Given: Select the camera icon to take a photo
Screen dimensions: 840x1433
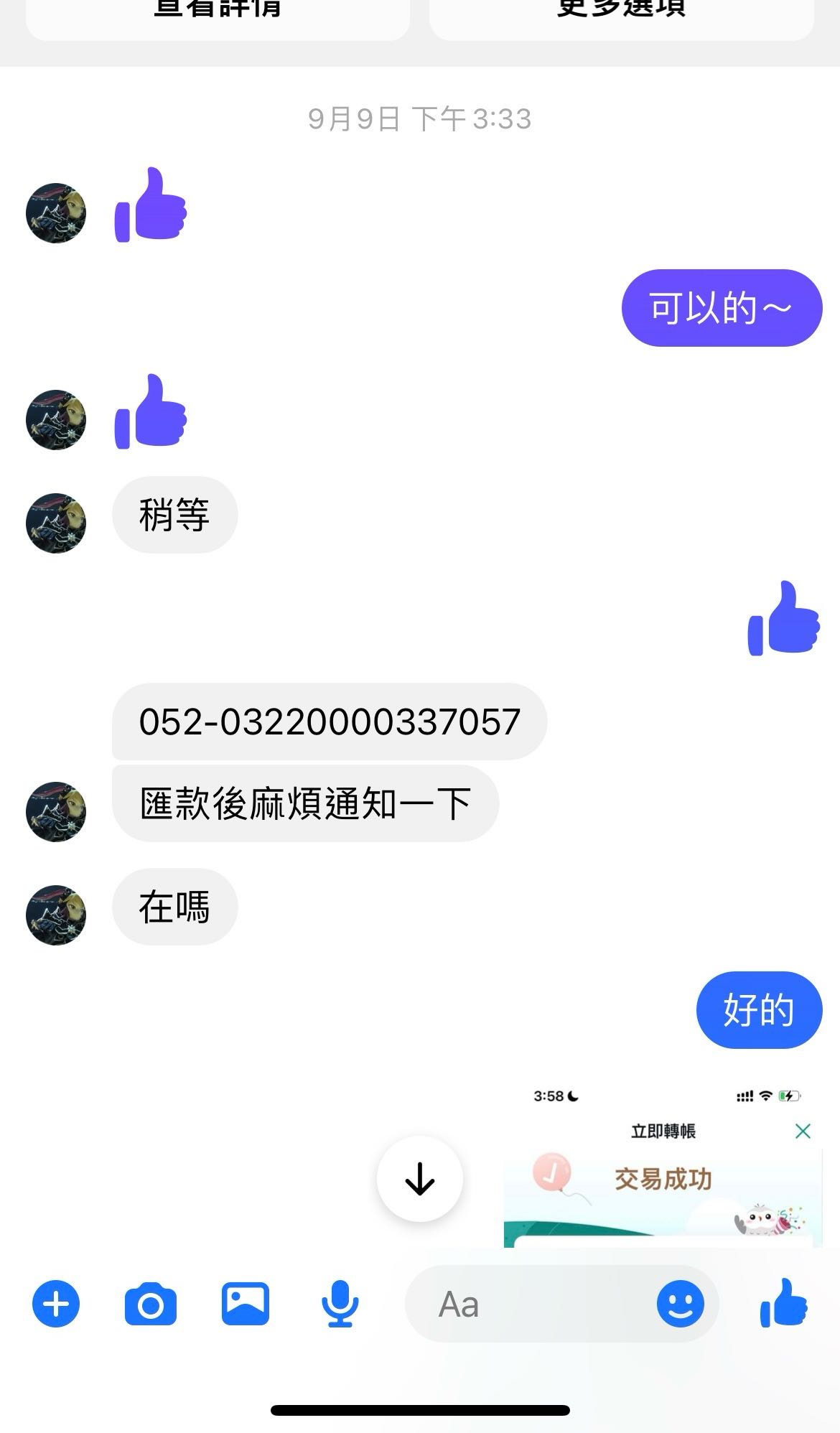Looking at the screenshot, I should pyautogui.click(x=151, y=1304).
